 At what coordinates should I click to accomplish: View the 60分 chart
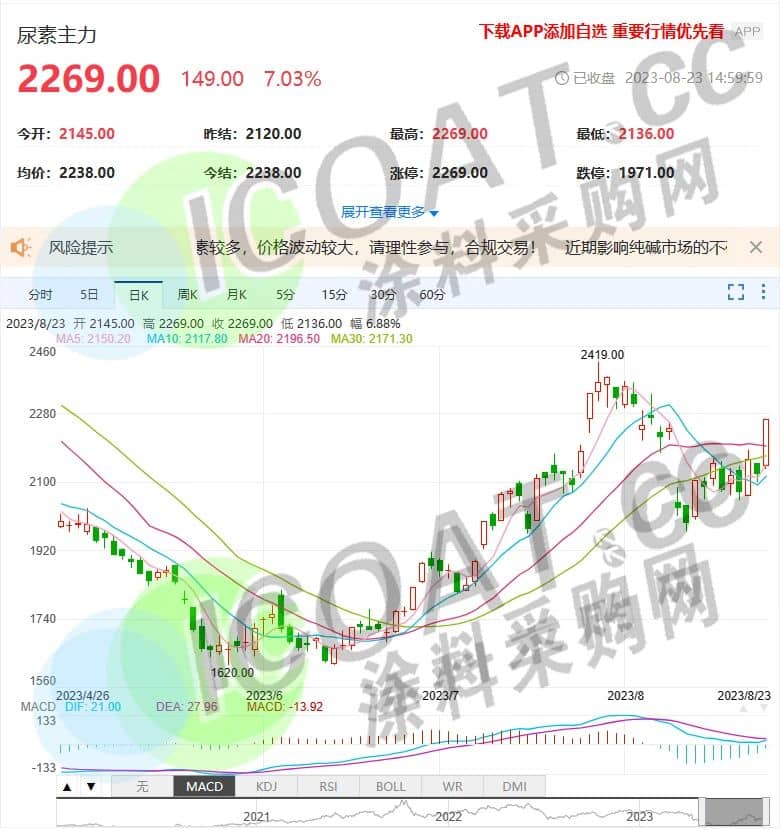pyautogui.click(x=432, y=294)
